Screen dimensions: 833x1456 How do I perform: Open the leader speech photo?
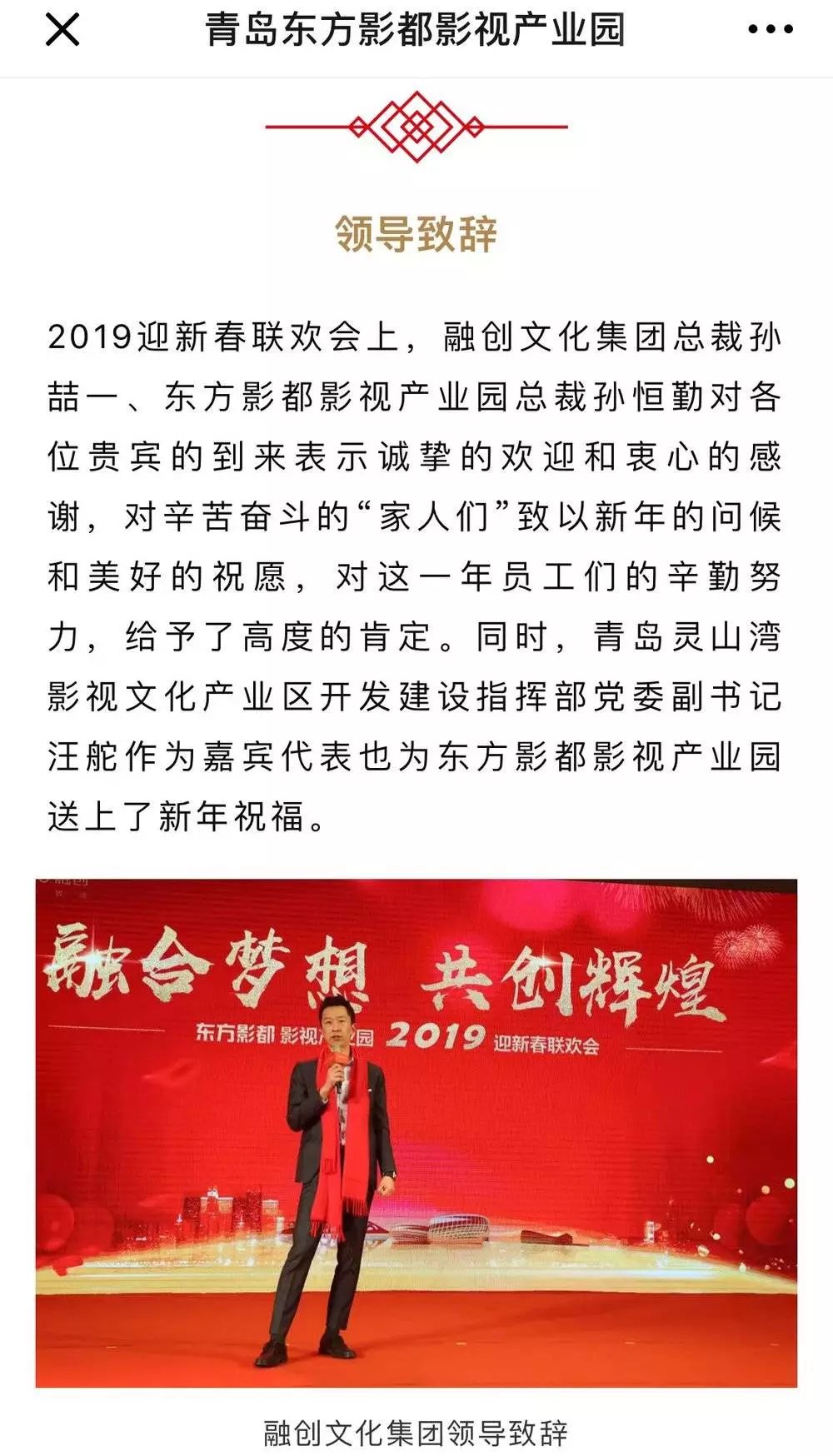pos(416,1131)
